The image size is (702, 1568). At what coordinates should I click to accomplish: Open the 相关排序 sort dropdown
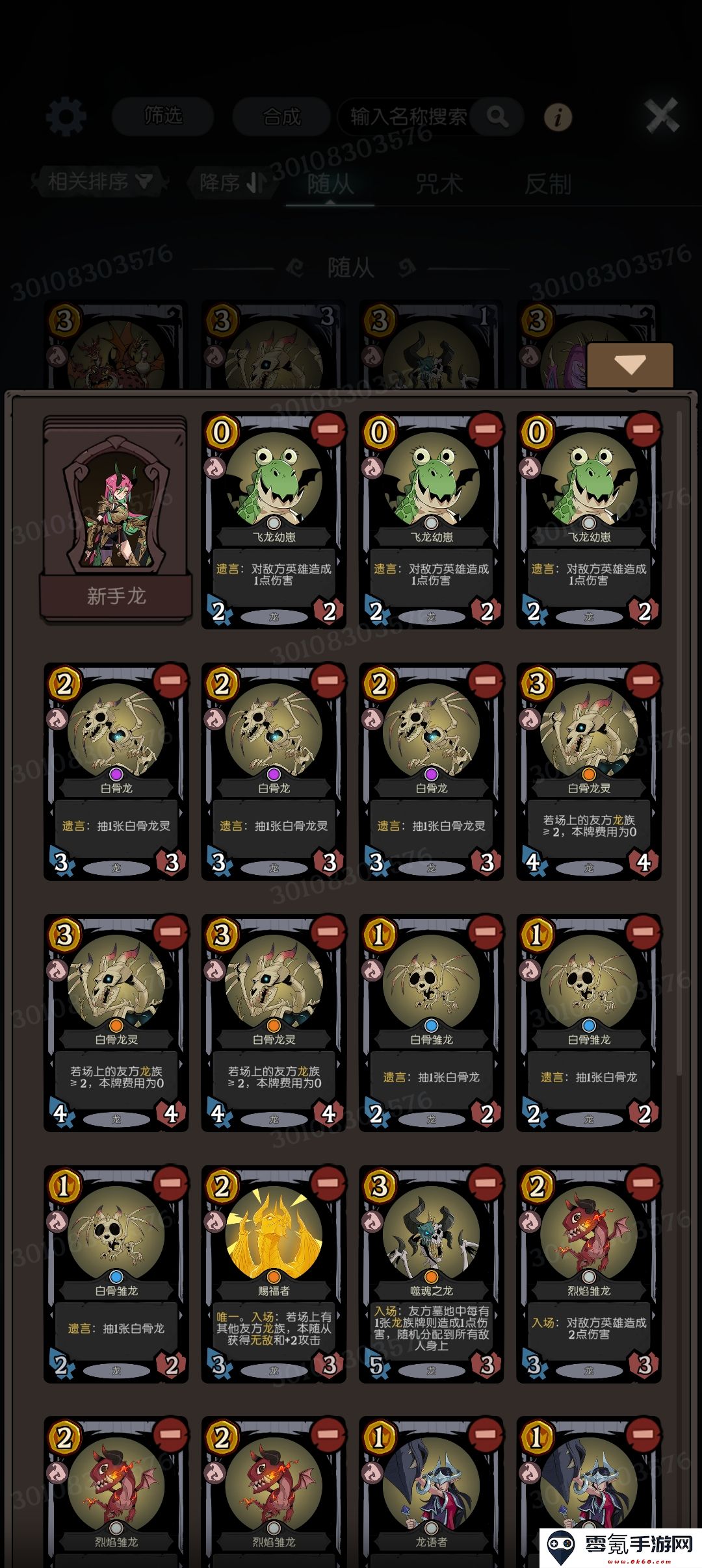point(99,182)
